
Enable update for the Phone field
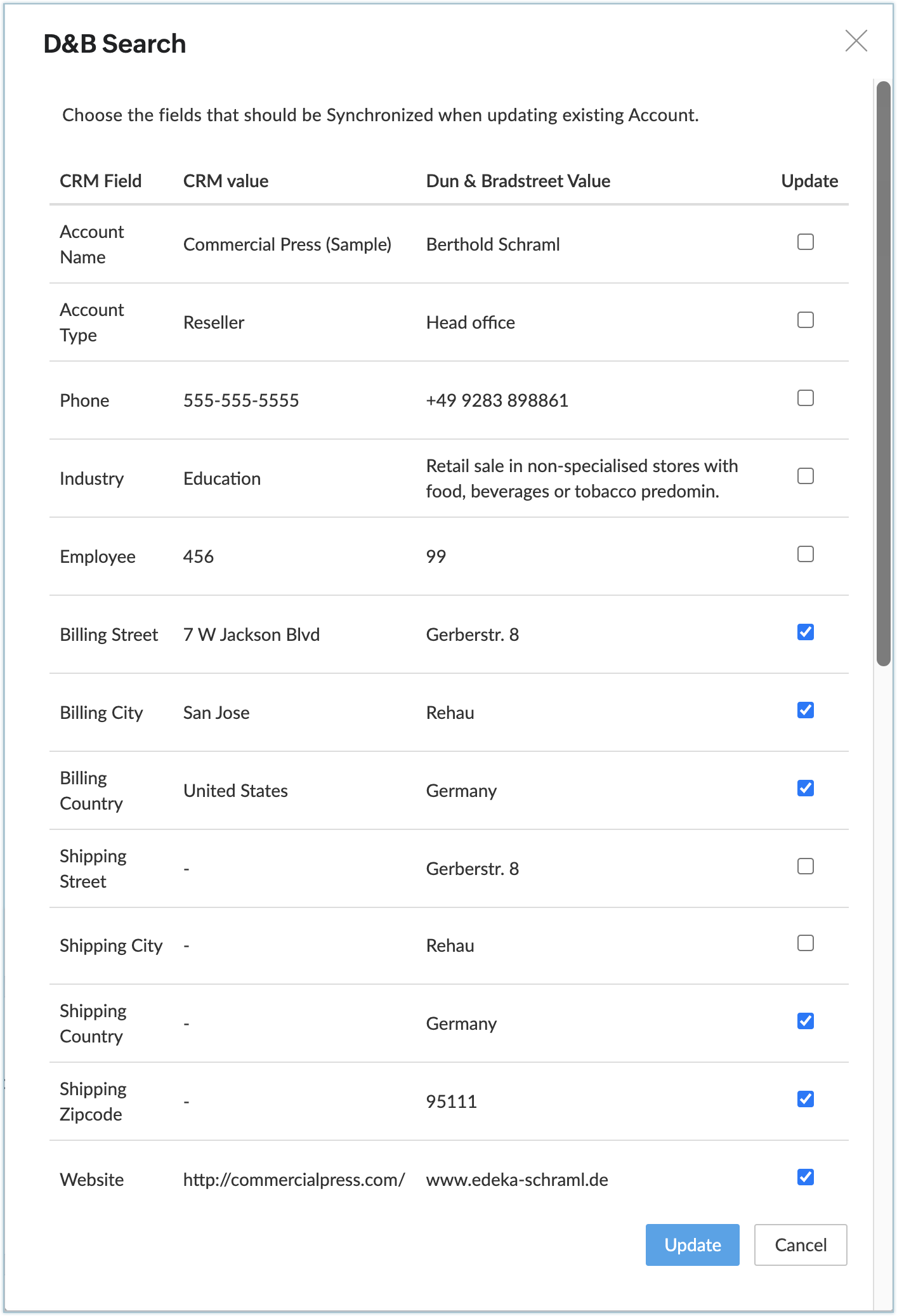[x=805, y=398]
